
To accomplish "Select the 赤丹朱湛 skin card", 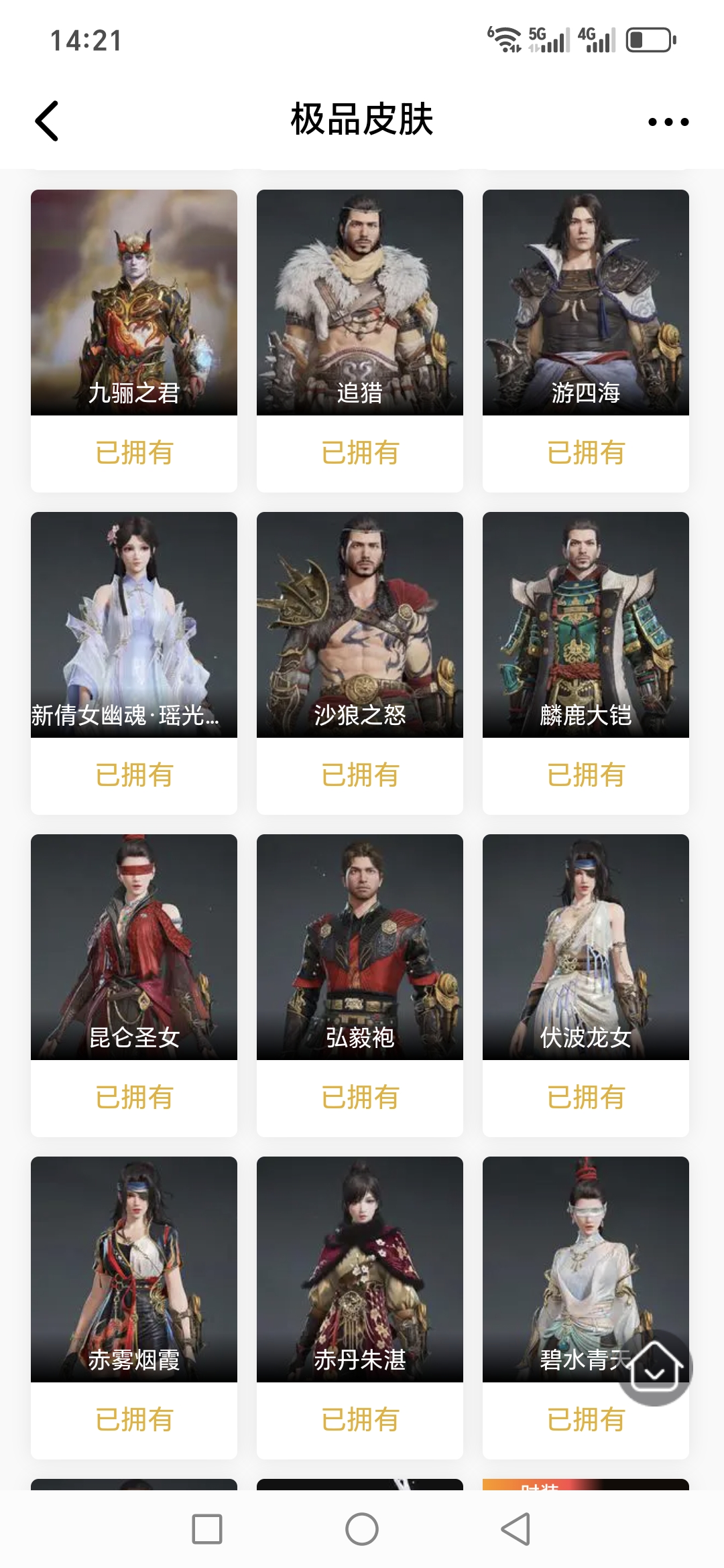I will (360, 1270).
